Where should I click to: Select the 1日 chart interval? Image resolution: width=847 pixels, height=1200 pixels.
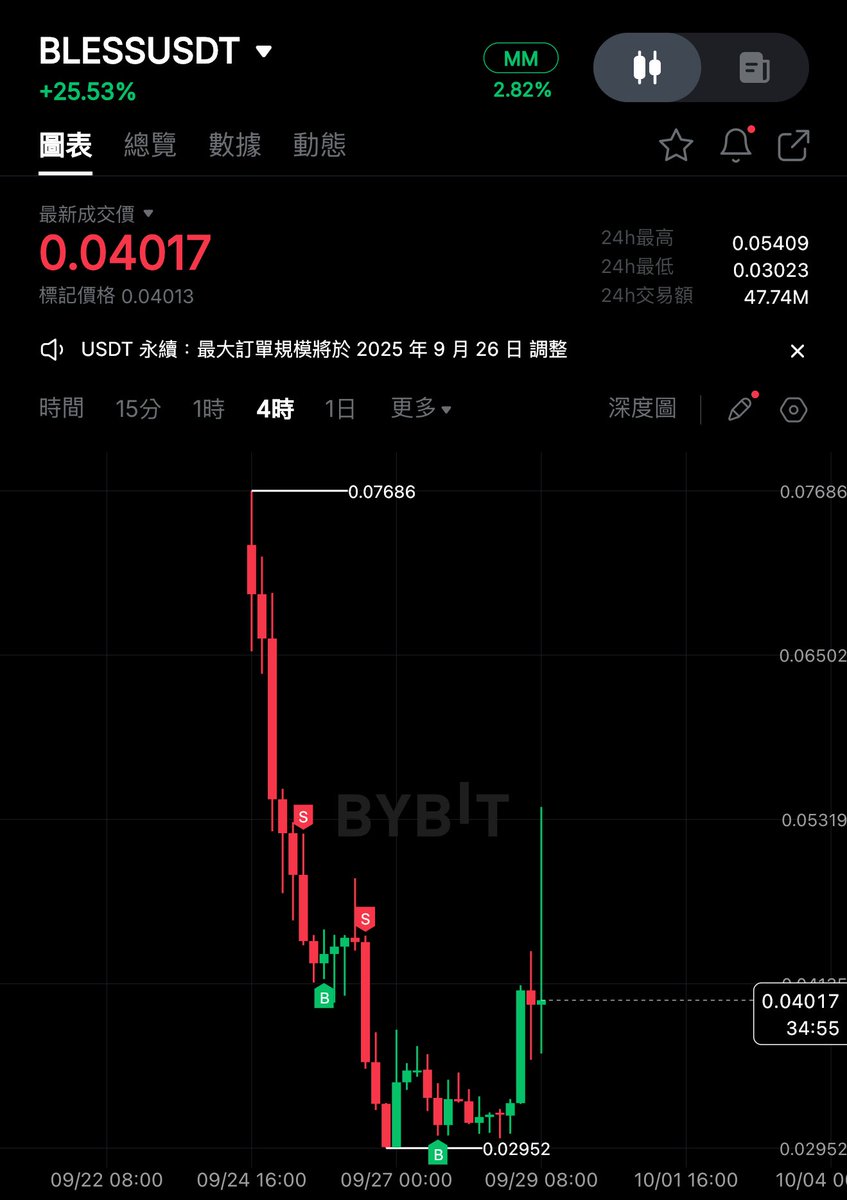click(x=340, y=408)
